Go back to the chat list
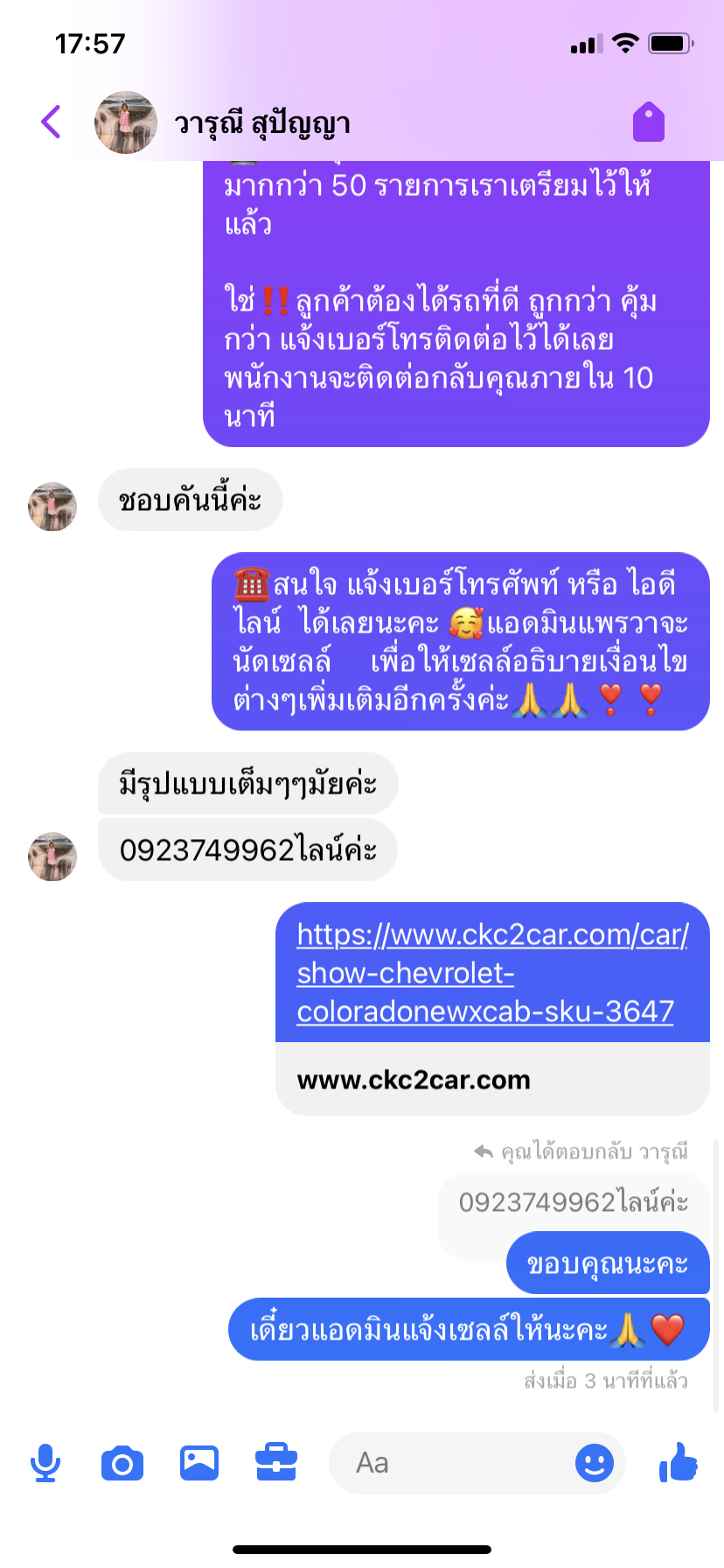 (x=52, y=122)
